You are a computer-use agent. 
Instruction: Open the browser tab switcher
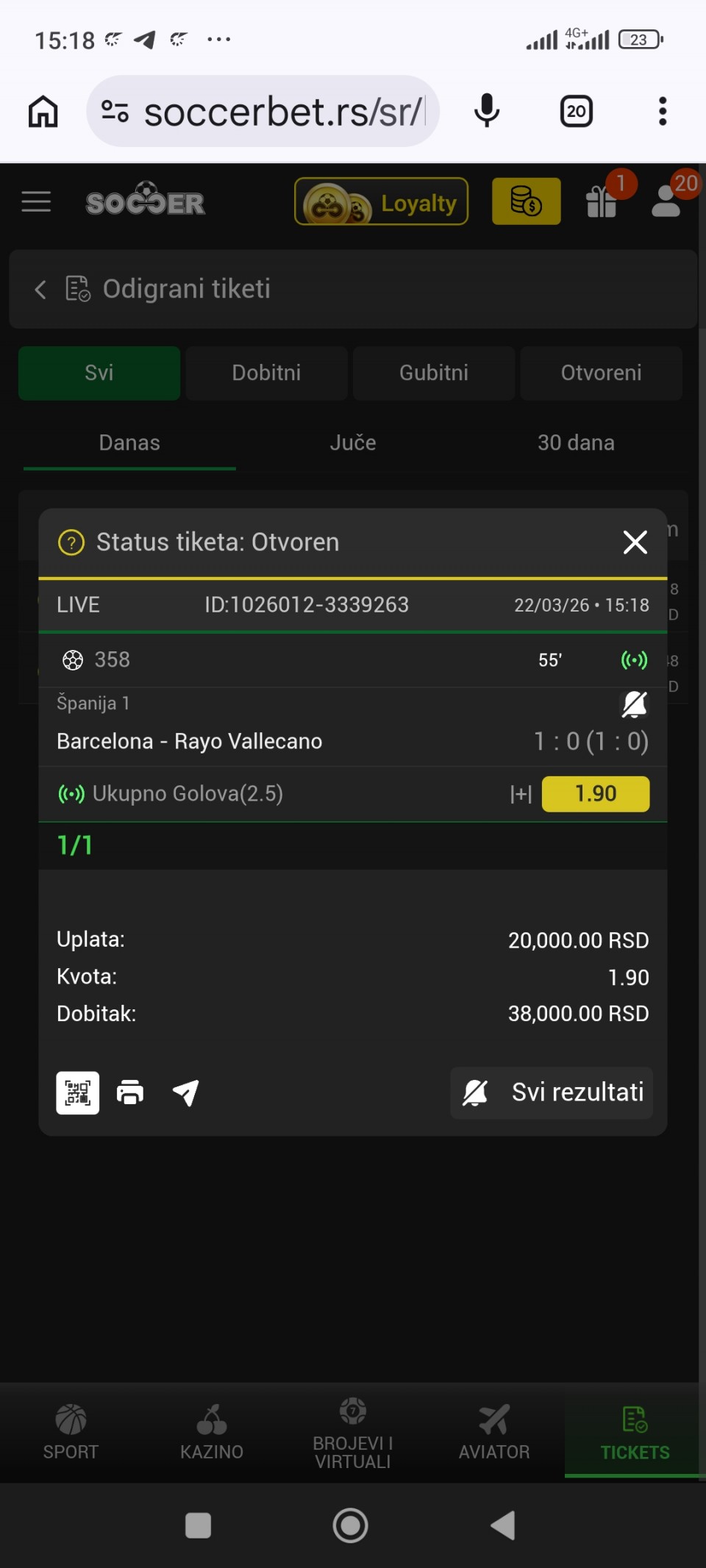pyautogui.click(x=577, y=112)
